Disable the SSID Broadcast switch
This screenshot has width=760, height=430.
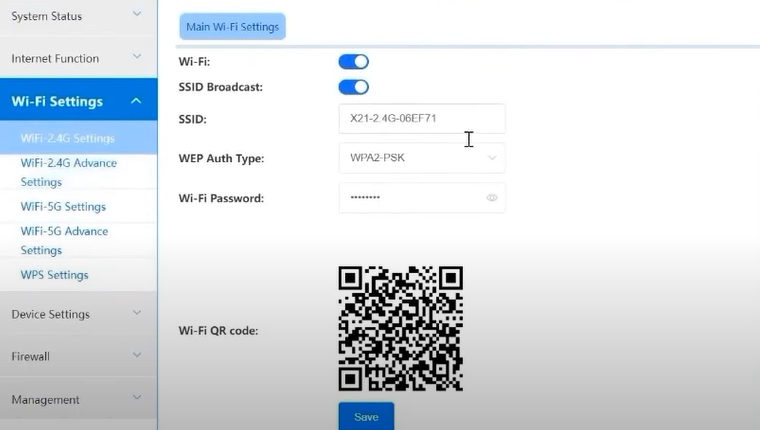(354, 87)
